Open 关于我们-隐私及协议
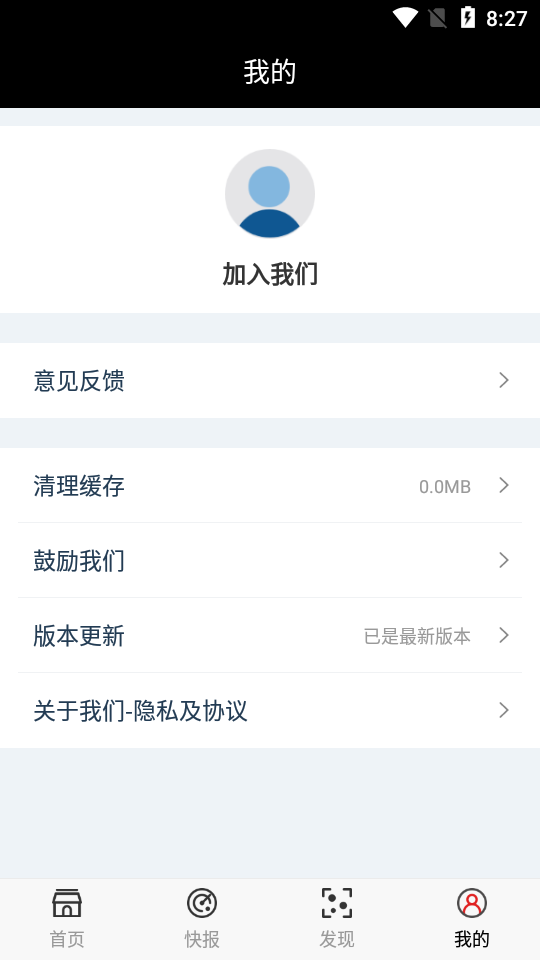This screenshot has width=540, height=960. coord(270,710)
